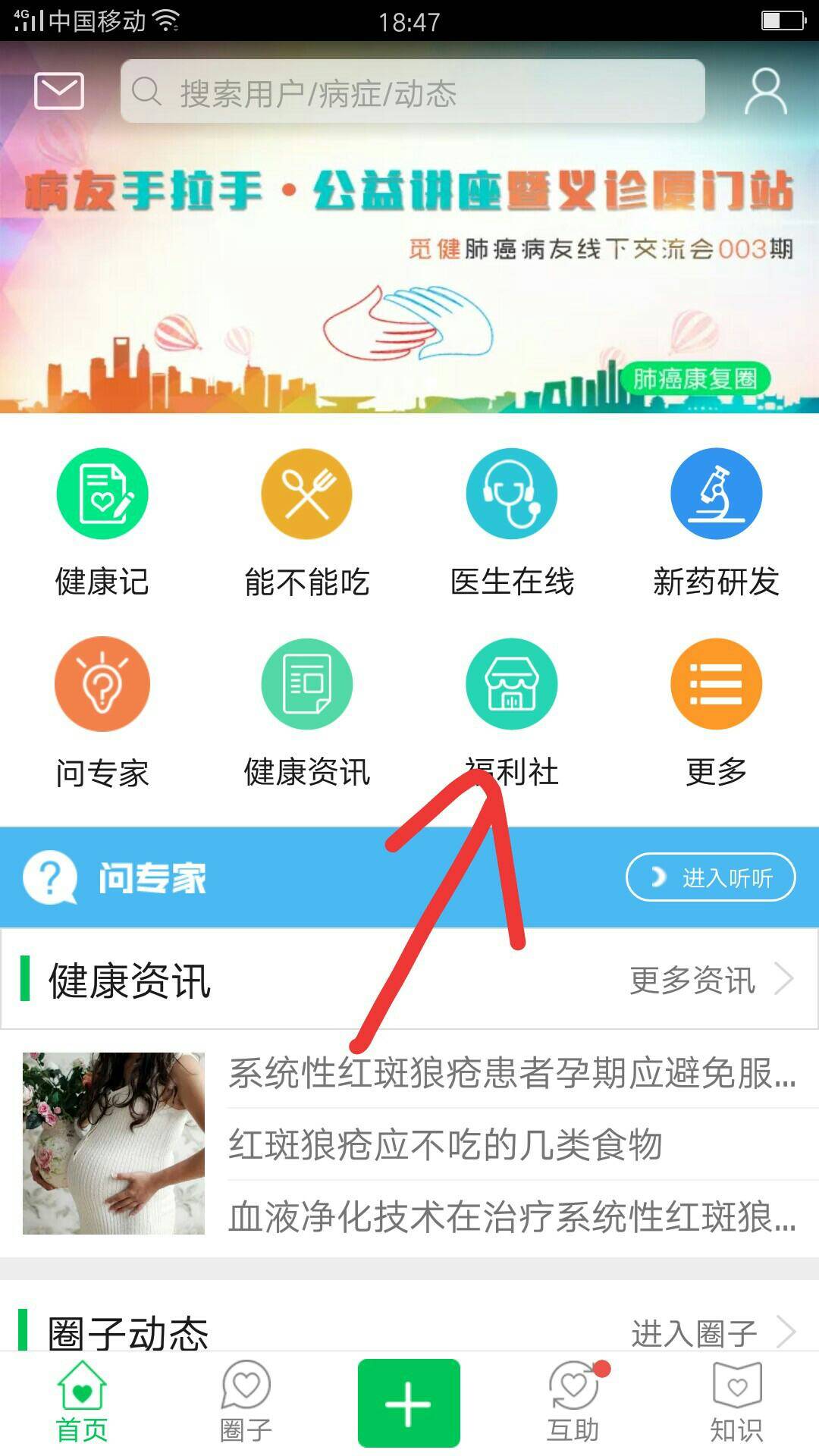
Task: Tap the green plus create button
Action: tap(409, 1403)
